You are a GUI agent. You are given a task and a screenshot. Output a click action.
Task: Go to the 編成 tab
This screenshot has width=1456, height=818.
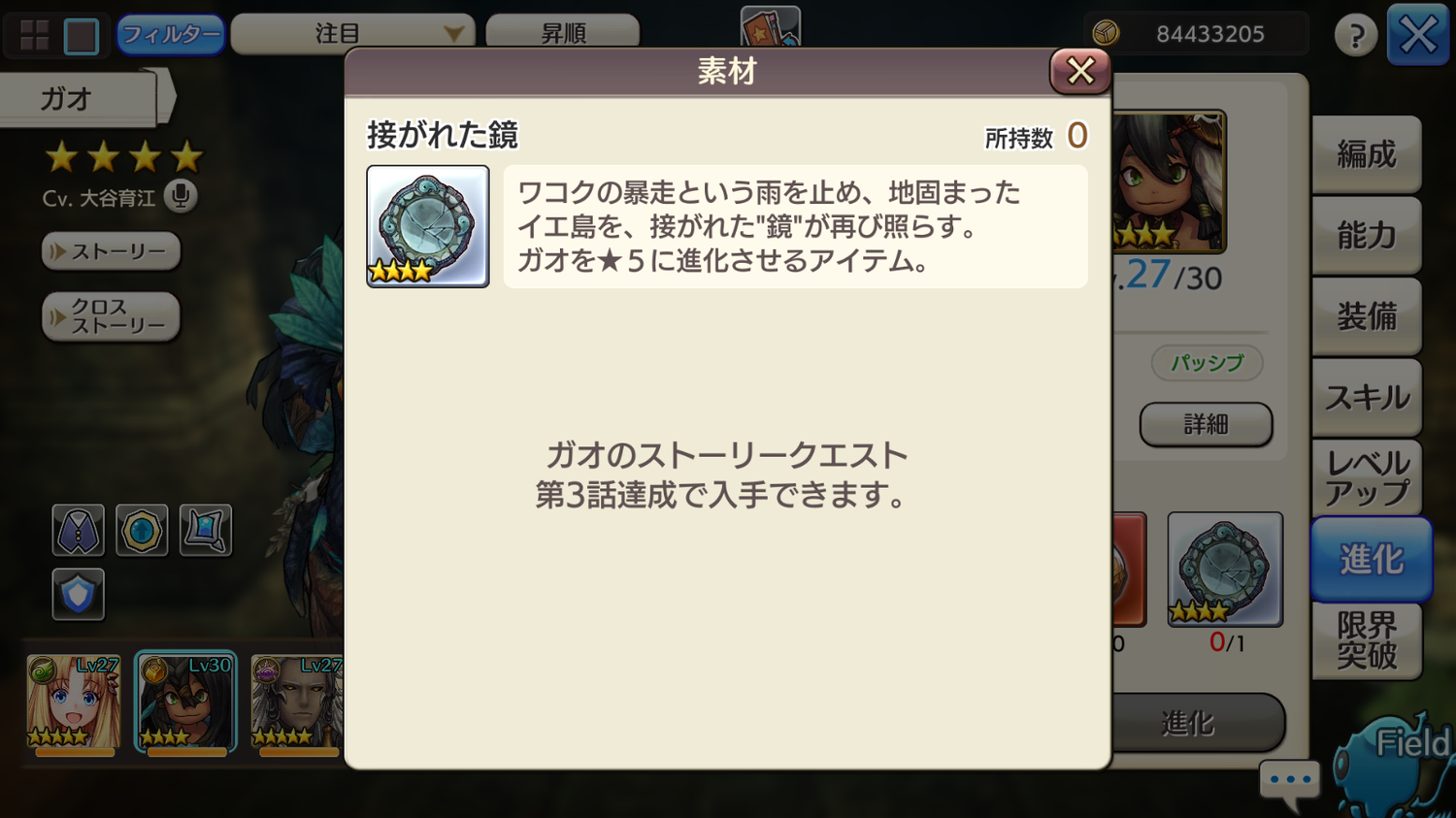point(1366,154)
